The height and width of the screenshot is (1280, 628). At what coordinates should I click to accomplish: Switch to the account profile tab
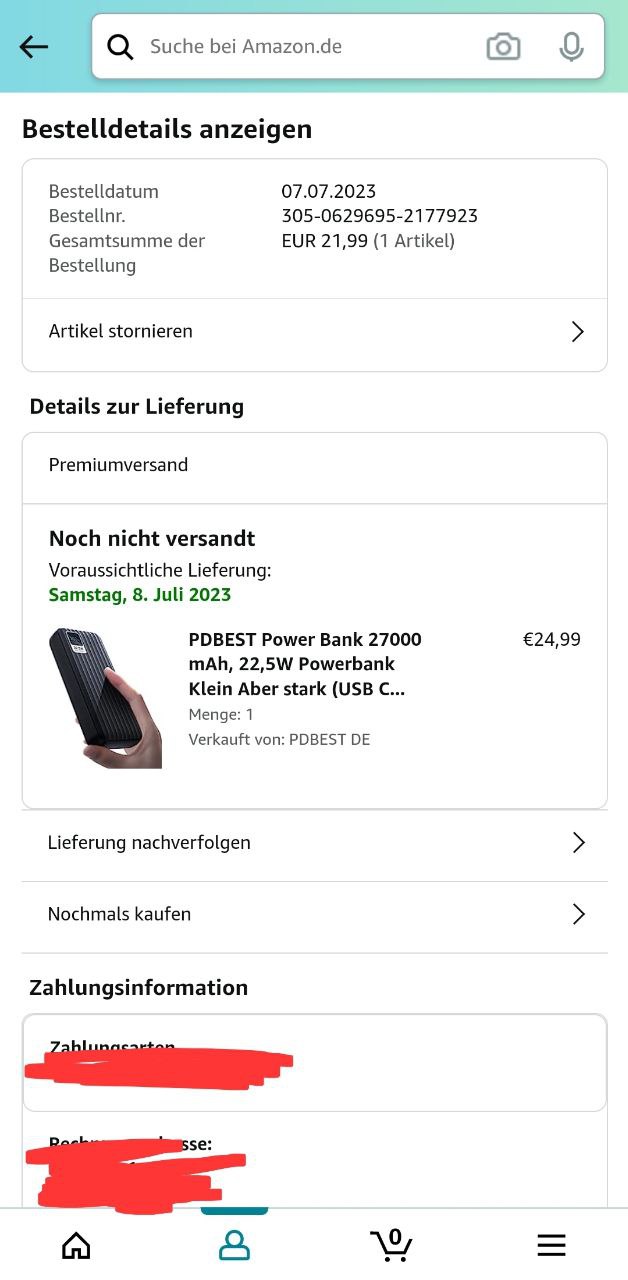(234, 1244)
